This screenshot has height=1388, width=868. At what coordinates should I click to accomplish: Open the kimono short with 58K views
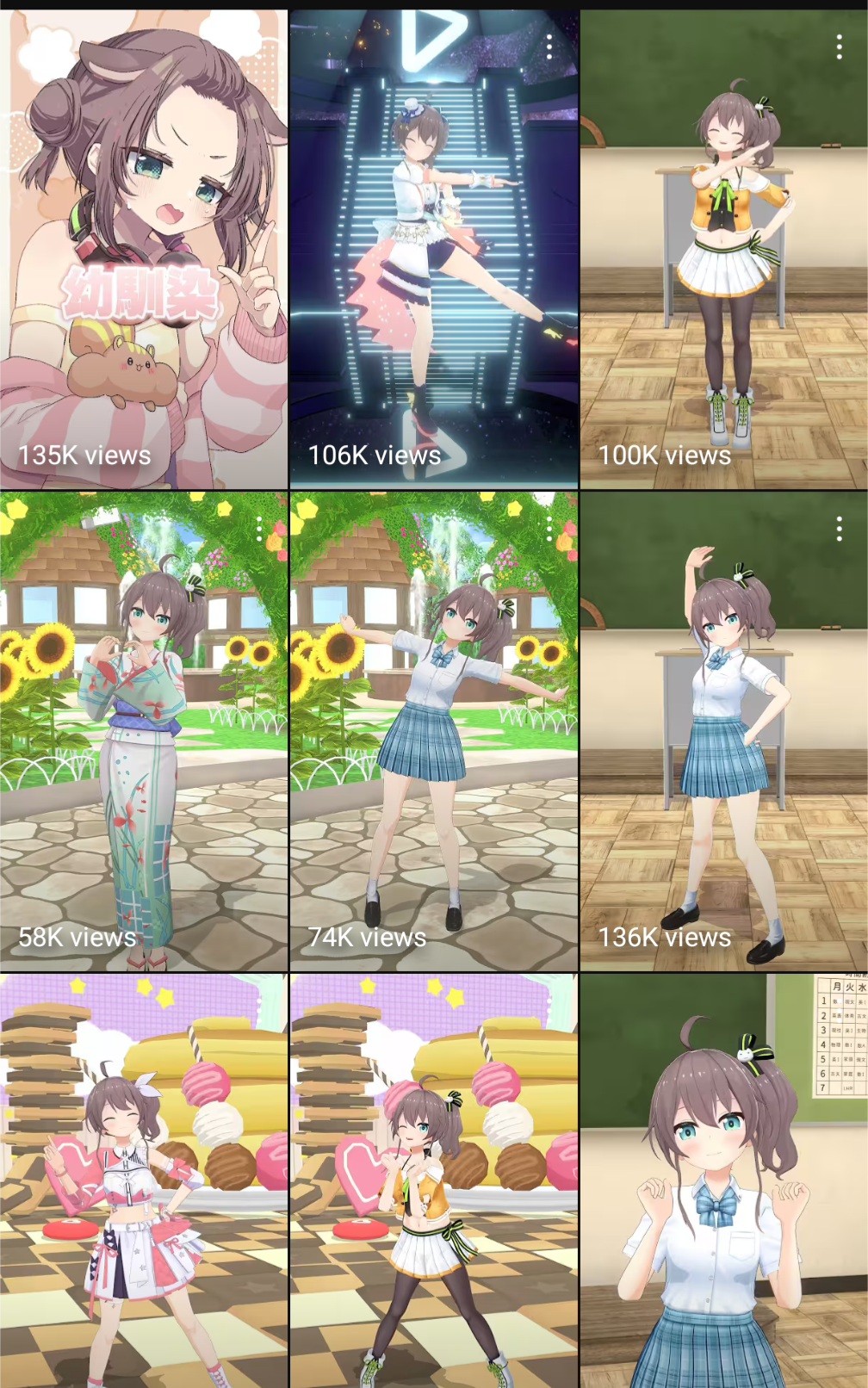143,732
